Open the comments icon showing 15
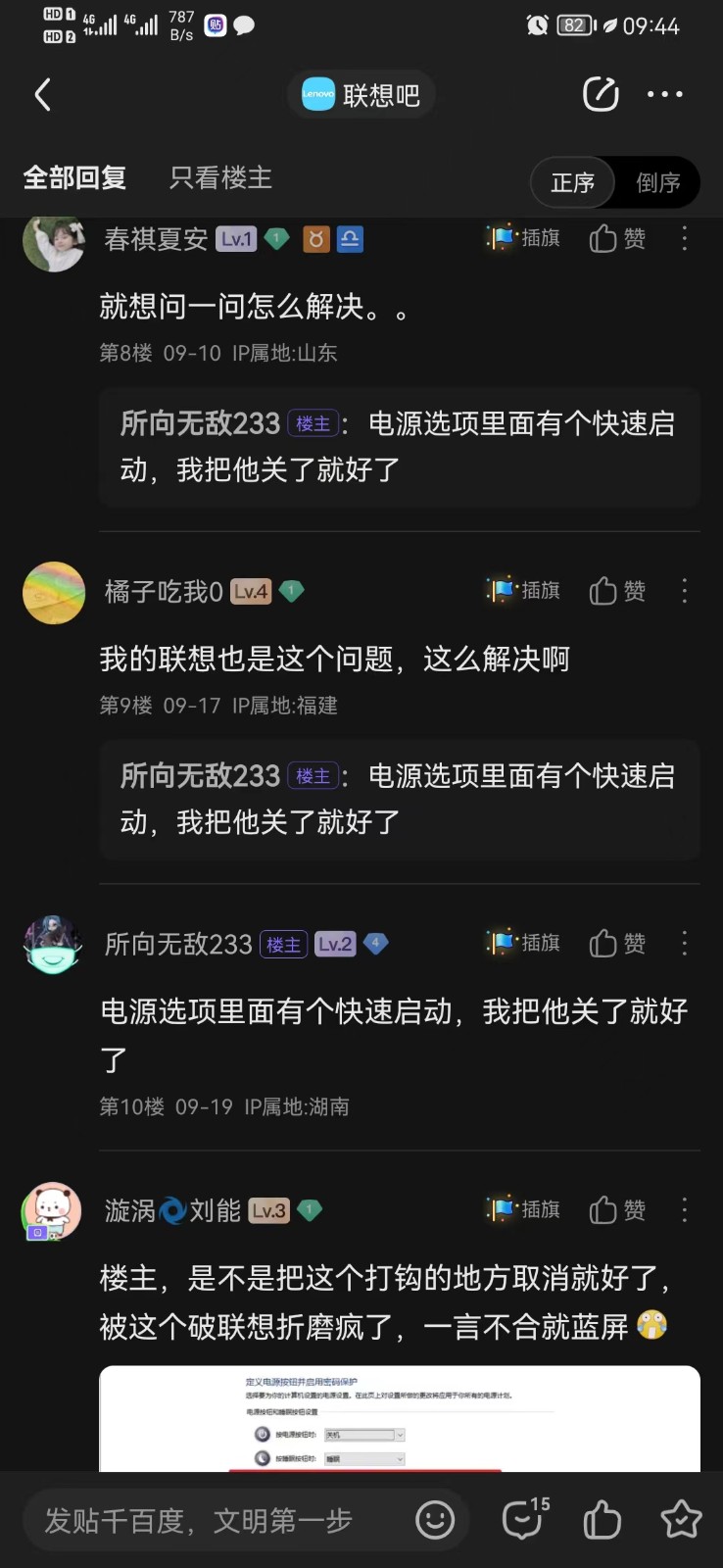 pyautogui.click(x=524, y=1519)
